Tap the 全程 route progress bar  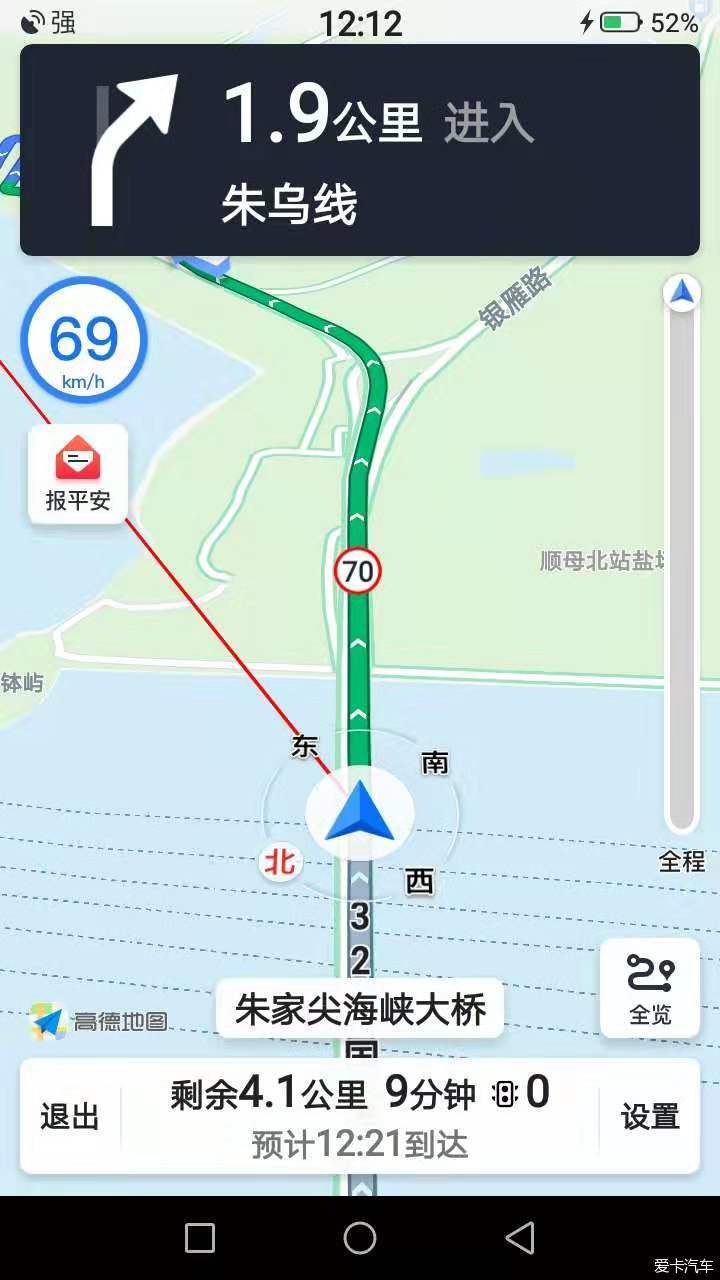click(682, 560)
